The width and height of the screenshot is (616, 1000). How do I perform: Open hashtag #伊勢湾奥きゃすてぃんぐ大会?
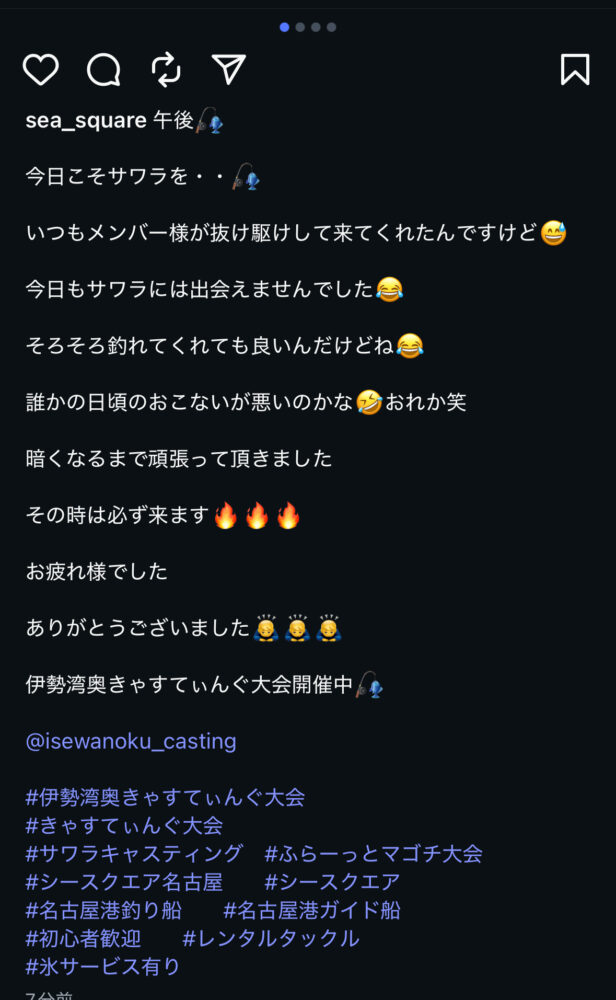tap(165, 797)
